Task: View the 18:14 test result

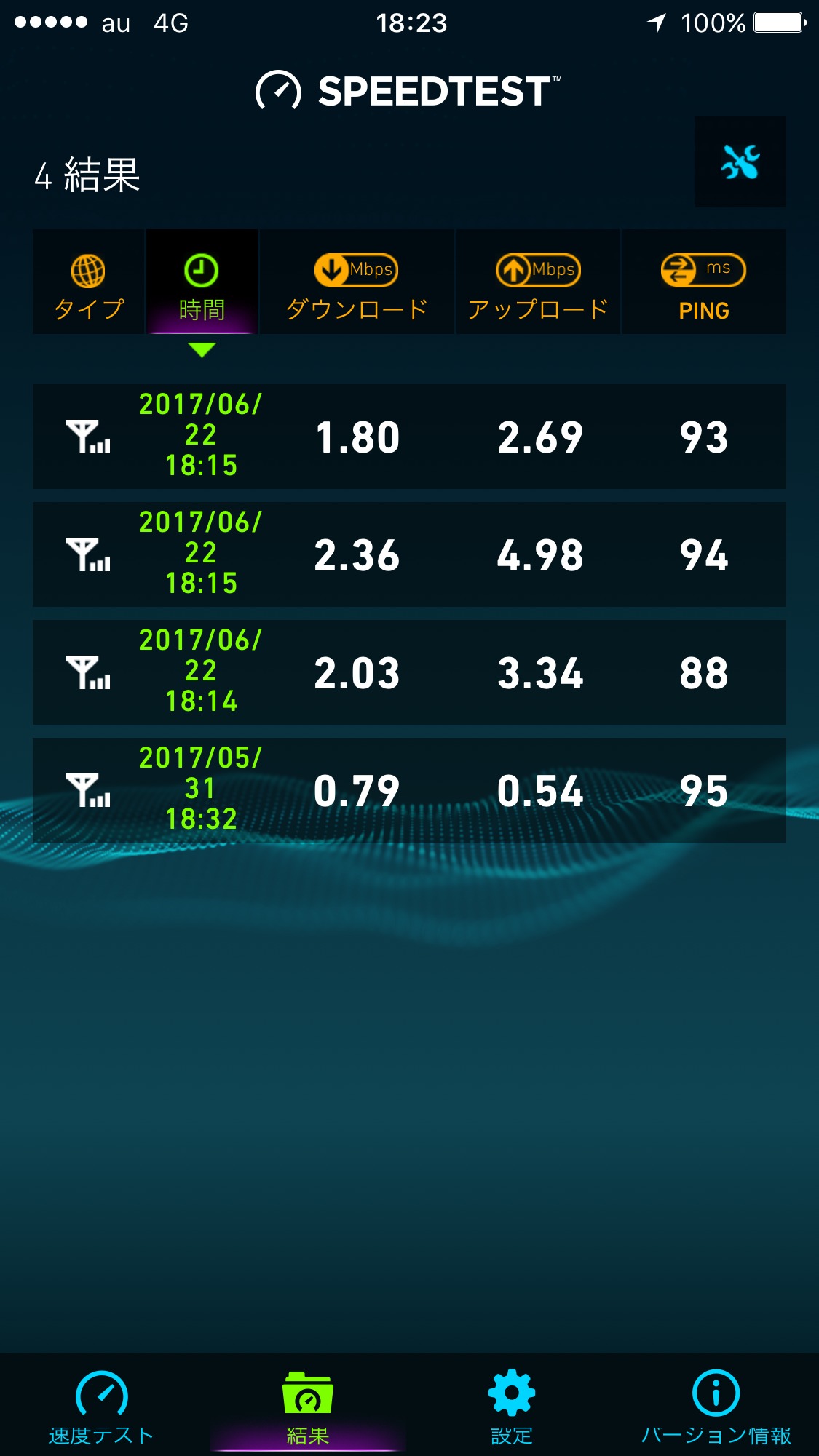Action: 409,672
